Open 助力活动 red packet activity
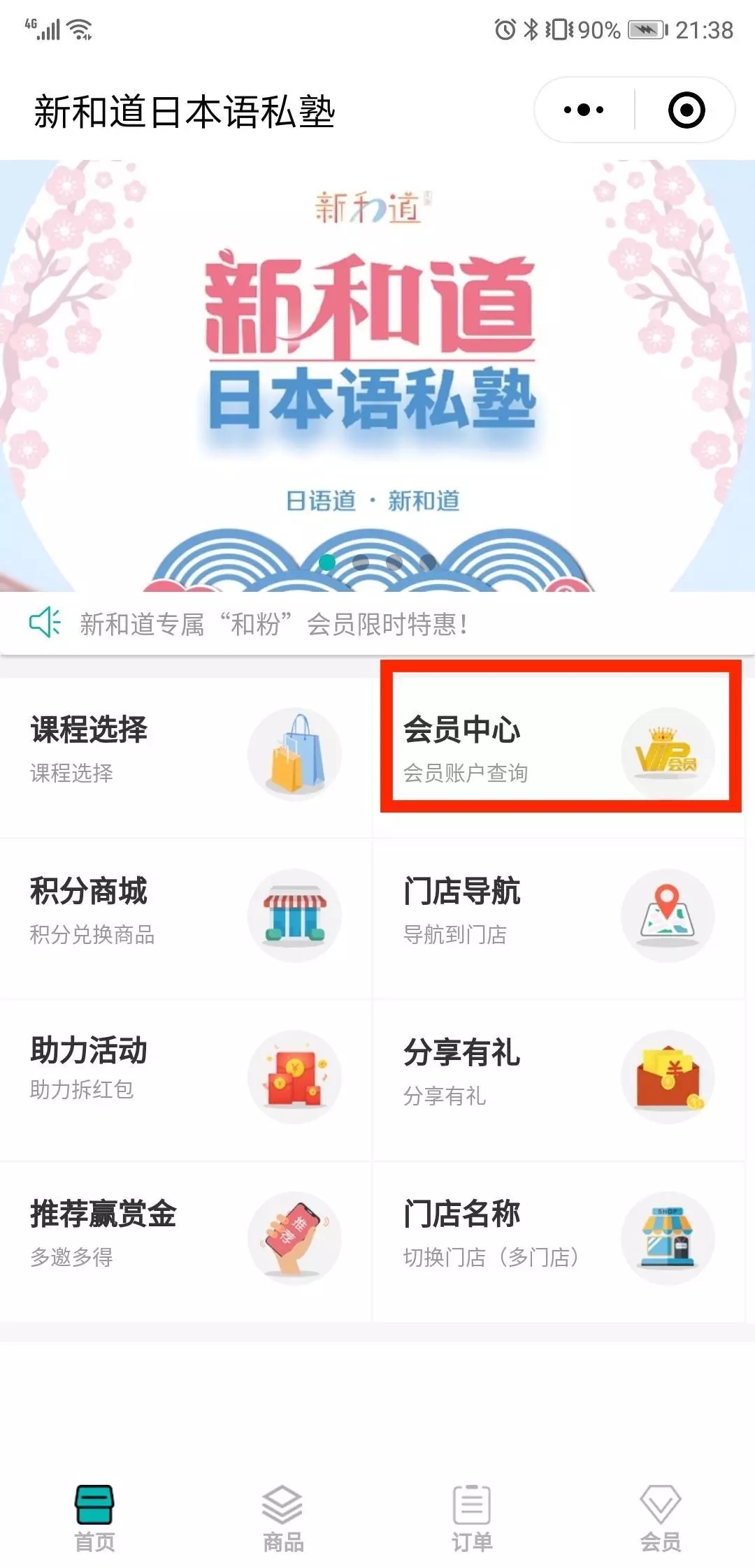The height and width of the screenshot is (1568, 755). [185, 1075]
